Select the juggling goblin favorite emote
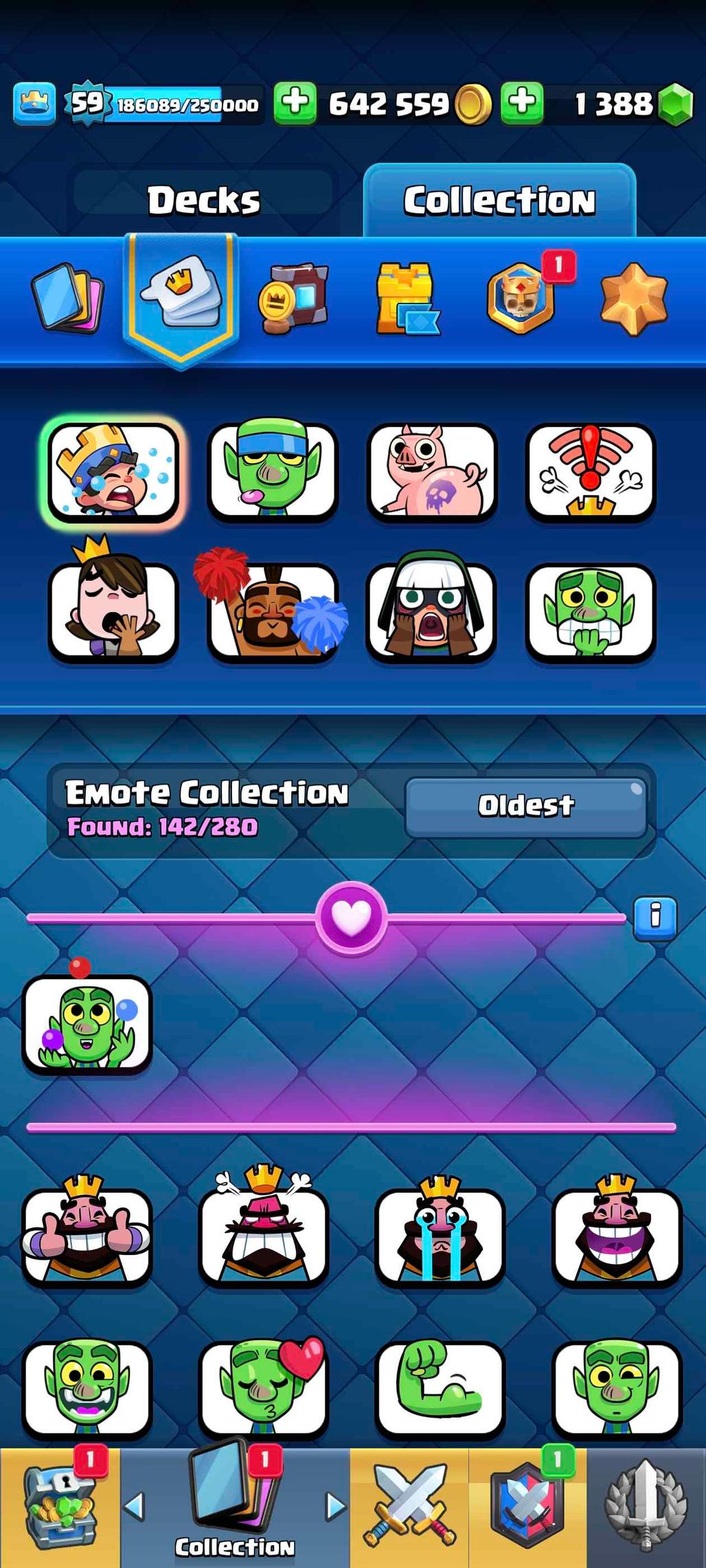 point(87,1023)
